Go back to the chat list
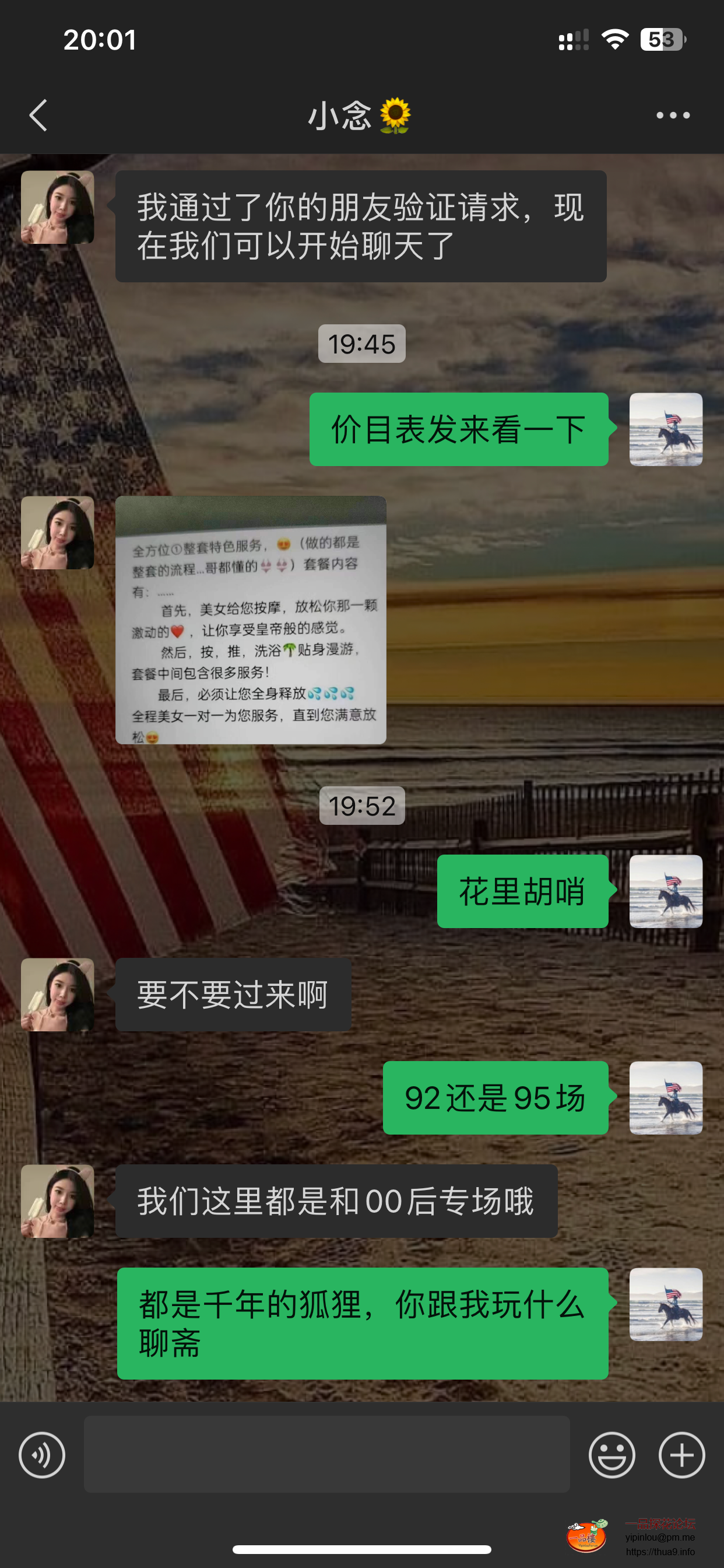Screen dimensions: 724x1568 (38, 115)
